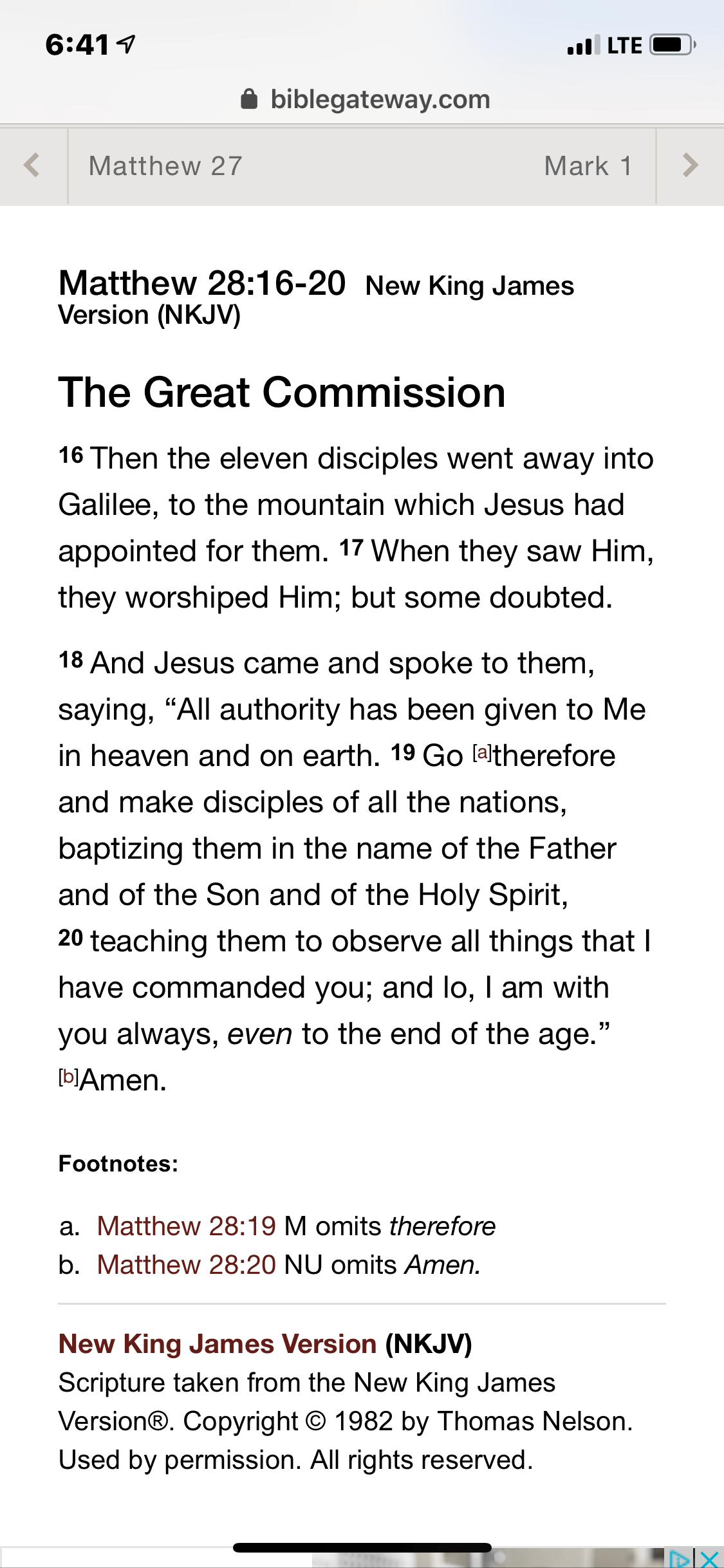
Task: Open Matthew 28:19 footnote link
Action: pyautogui.click(x=186, y=1226)
